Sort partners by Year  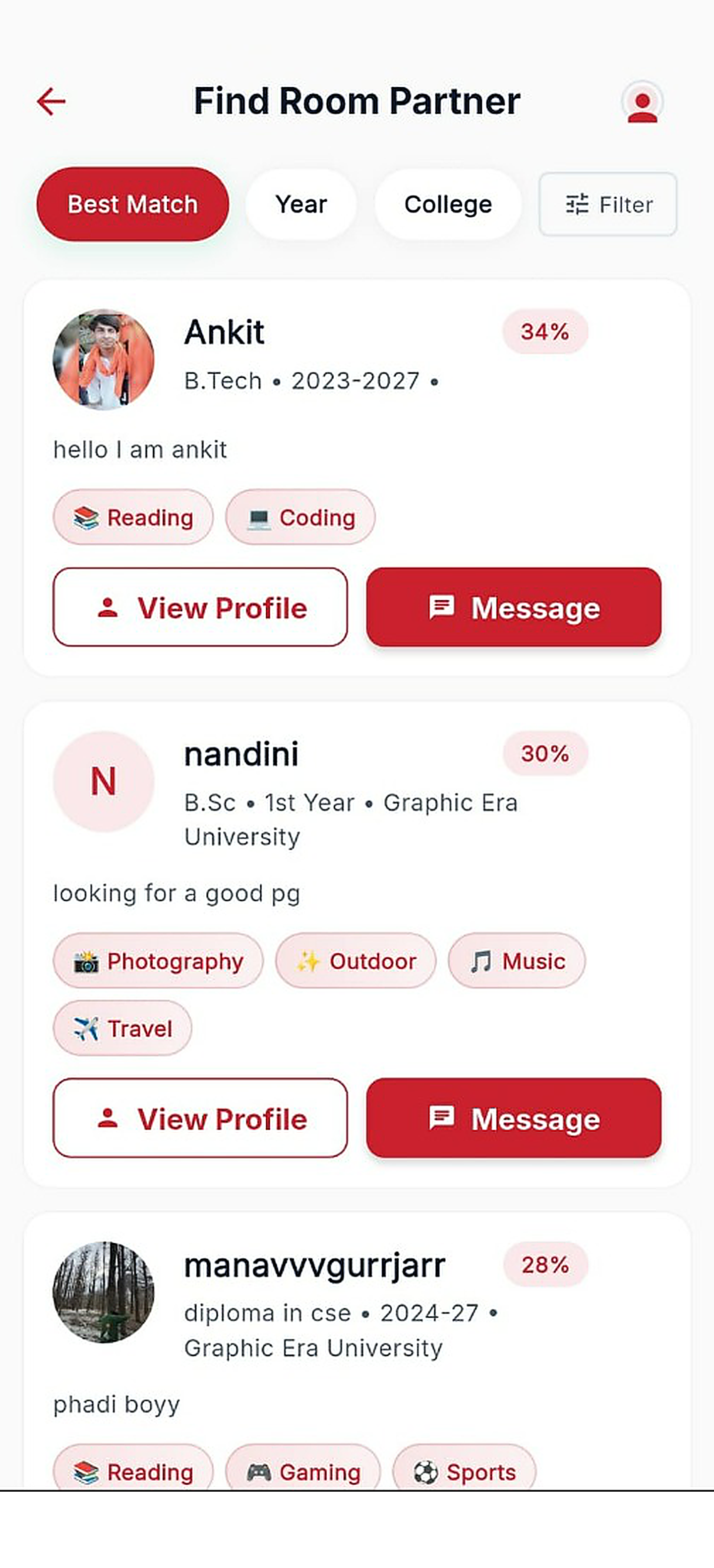coord(300,205)
